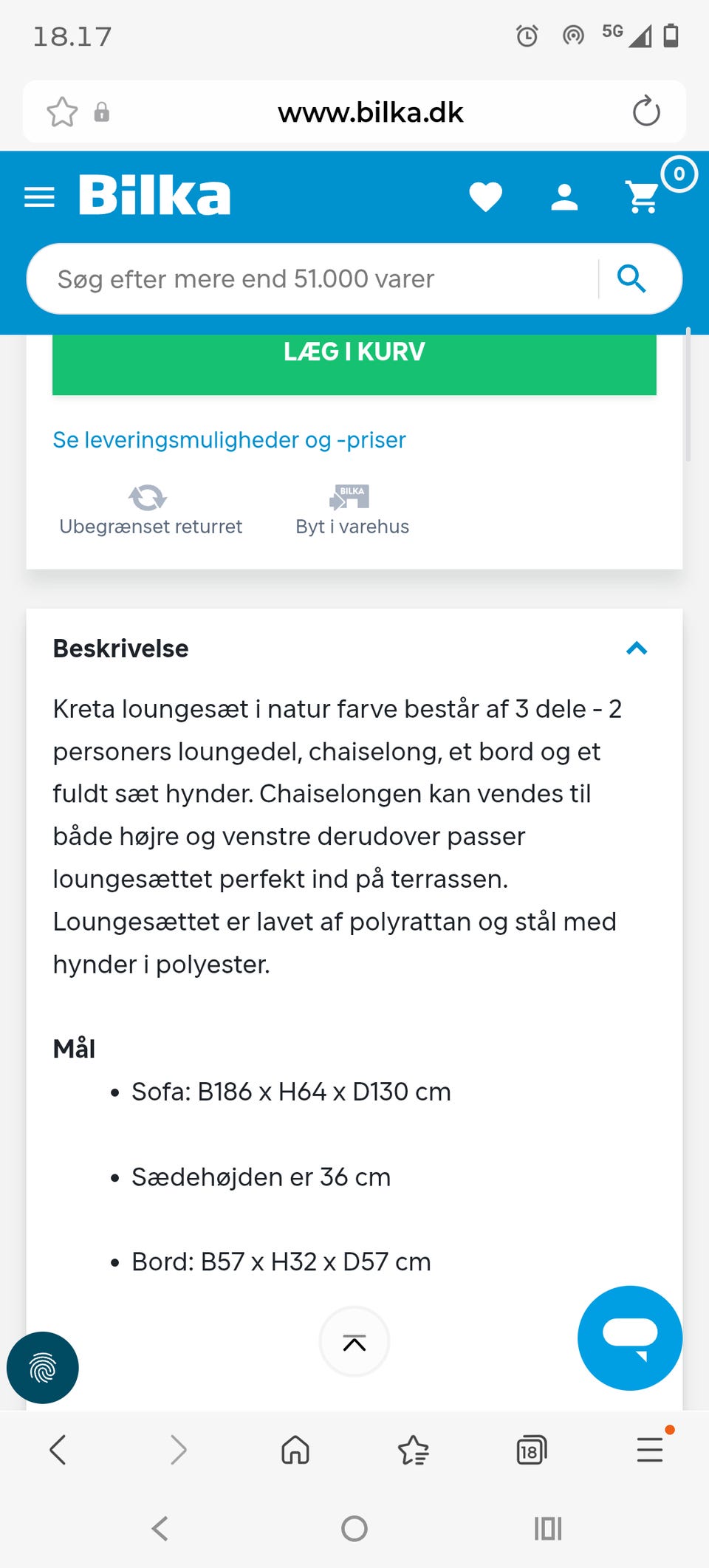
Task: Toggle the wishlist heart
Action: (486, 195)
